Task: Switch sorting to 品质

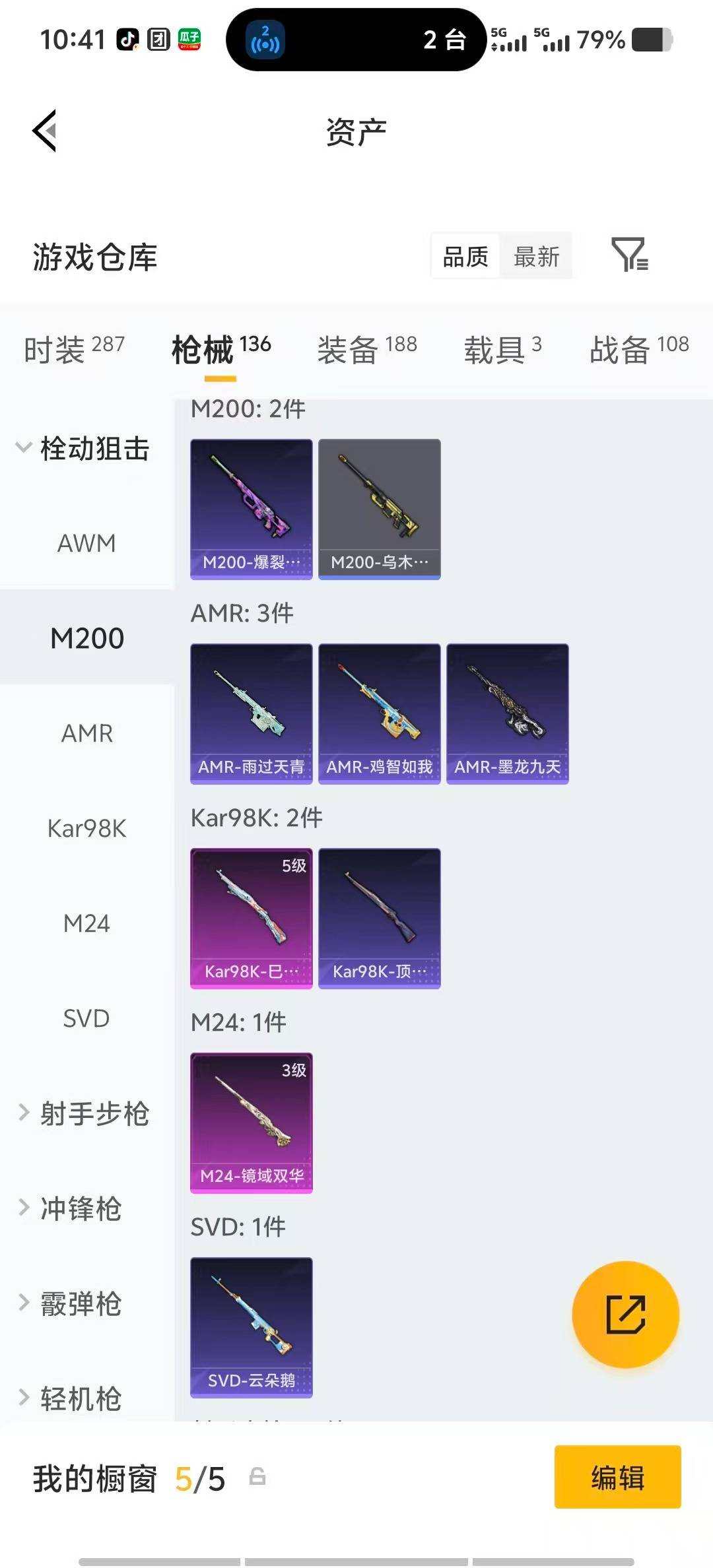Action: click(x=464, y=257)
